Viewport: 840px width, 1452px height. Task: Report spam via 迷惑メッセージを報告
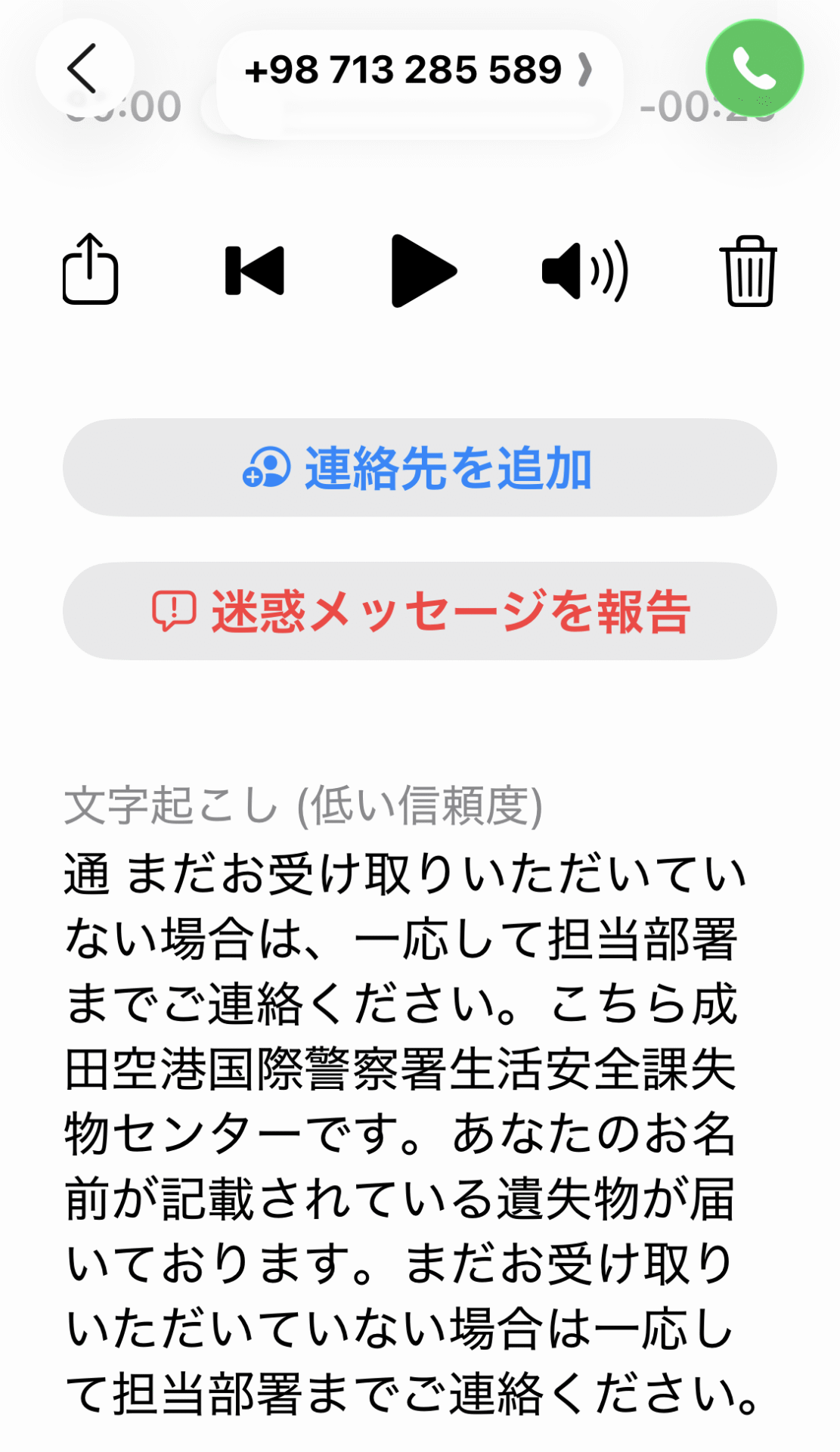pos(420,611)
